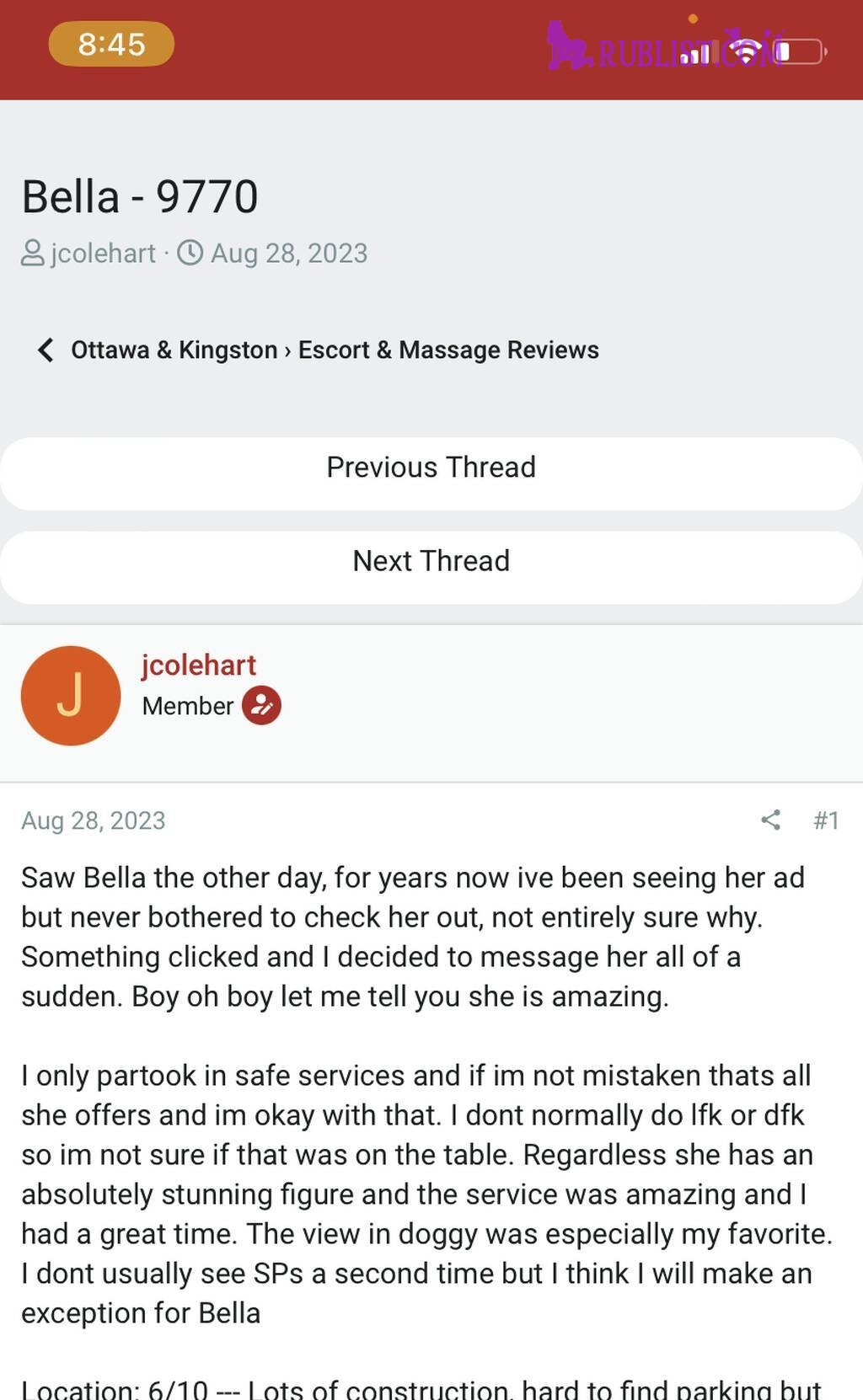Image resolution: width=863 pixels, height=1400 pixels.
Task: Share post #1
Action: click(770, 820)
